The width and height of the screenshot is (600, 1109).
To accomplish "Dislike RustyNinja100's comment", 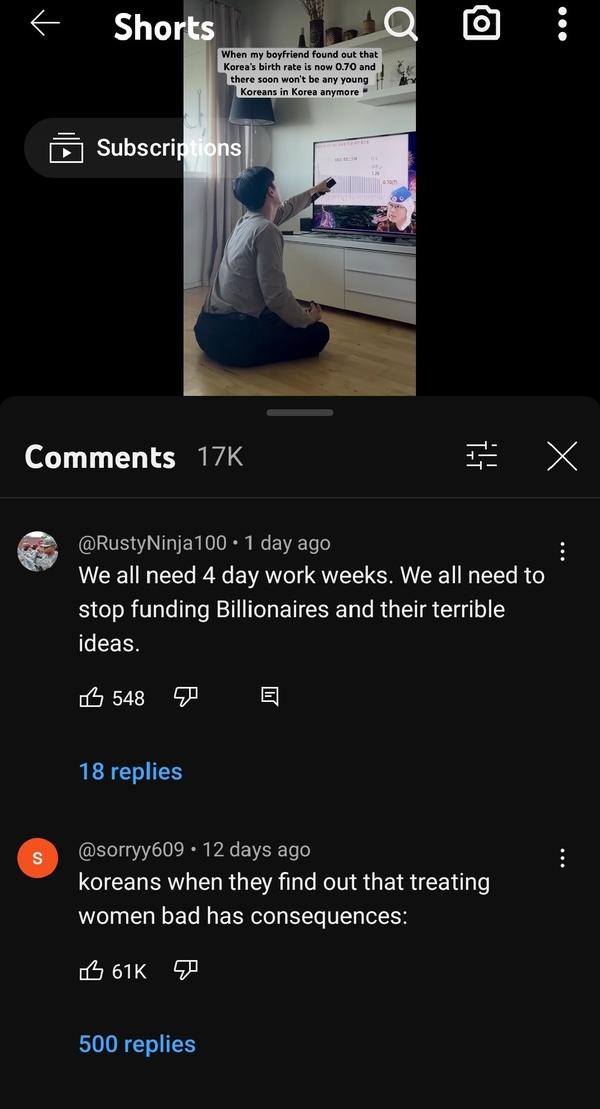I will click(186, 697).
